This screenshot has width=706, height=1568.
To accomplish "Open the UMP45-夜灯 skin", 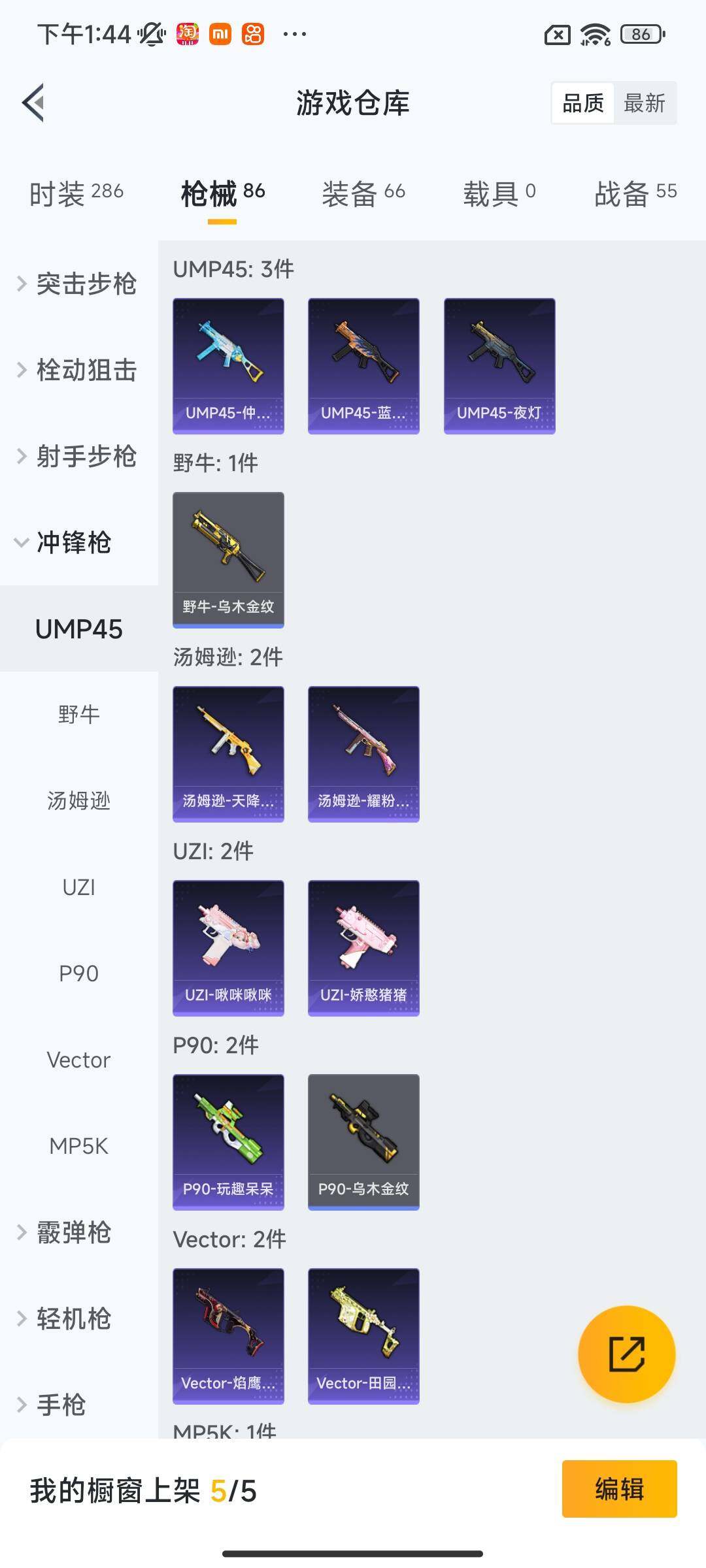I will coord(499,366).
